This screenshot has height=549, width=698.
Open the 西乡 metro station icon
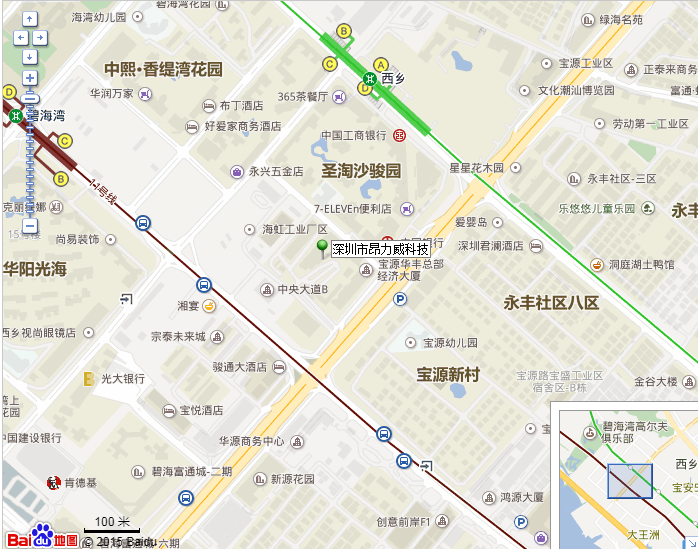(x=370, y=78)
